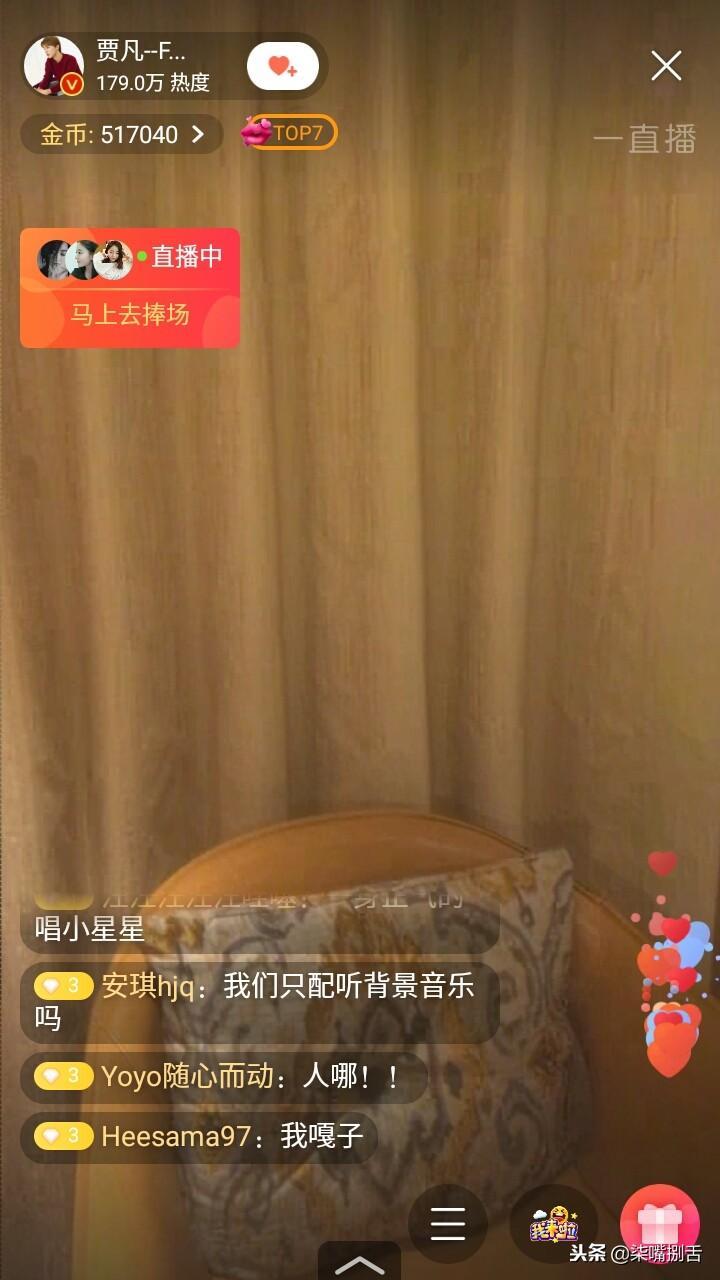Image resolution: width=720 pixels, height=1280 pixels.
Task: Open the TOP7 ranking badge
Action: coord(289,133)
